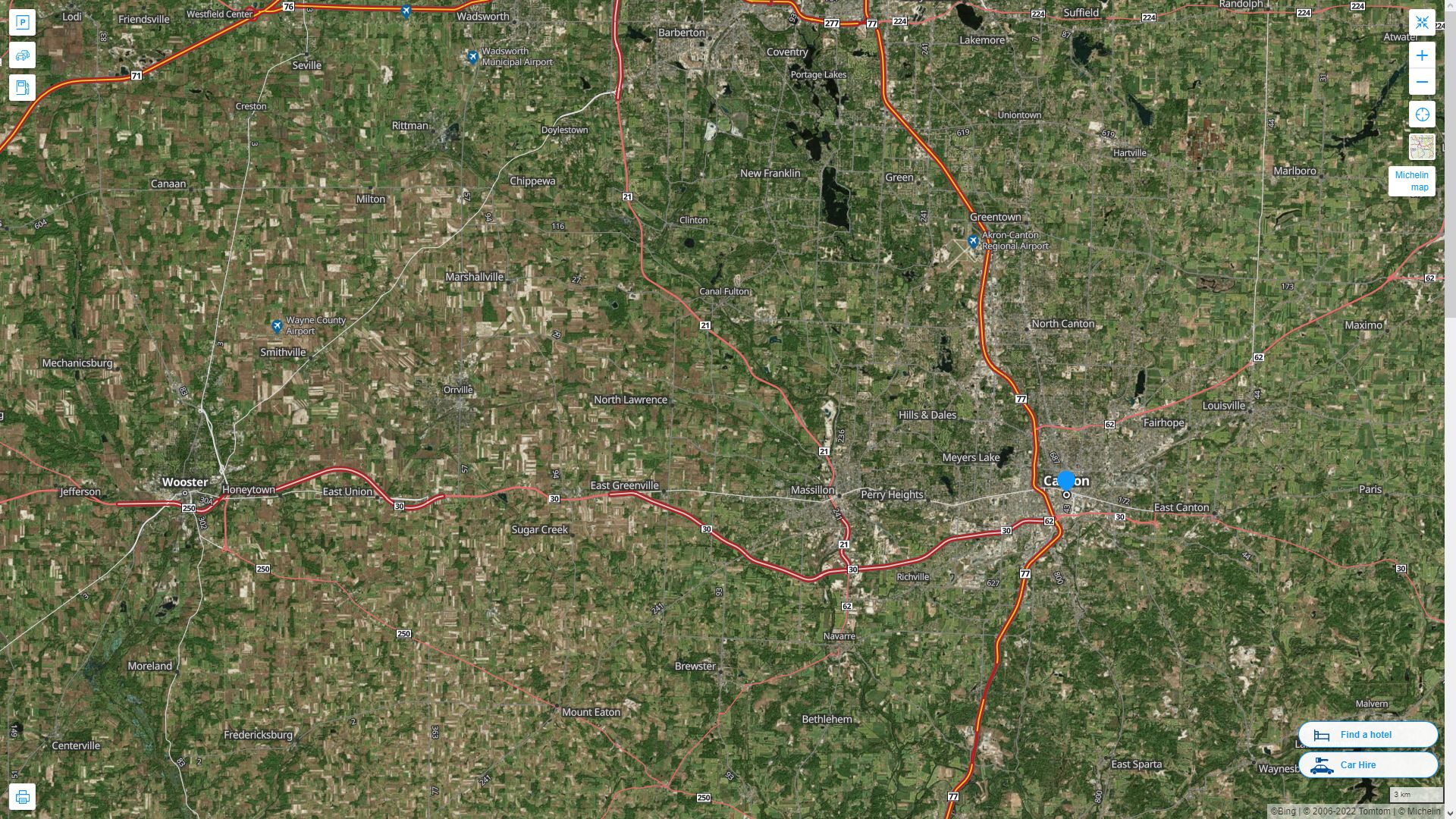Viewport: 1456px width, 819px height.
Task: Tap Find a hotel button
Action: coord(1367,734)
